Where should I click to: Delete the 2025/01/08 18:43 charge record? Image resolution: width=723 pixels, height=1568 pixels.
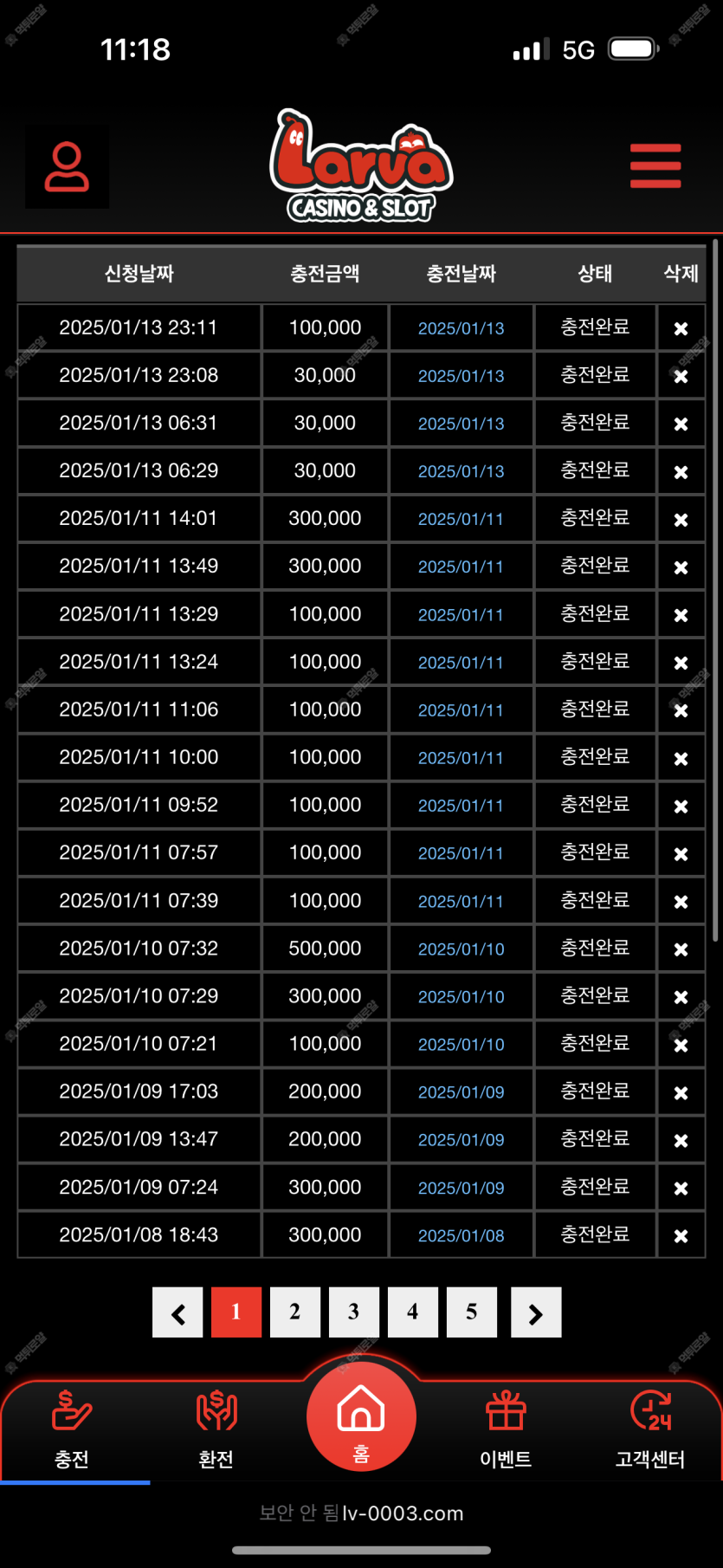click(x=681, y=1235)
